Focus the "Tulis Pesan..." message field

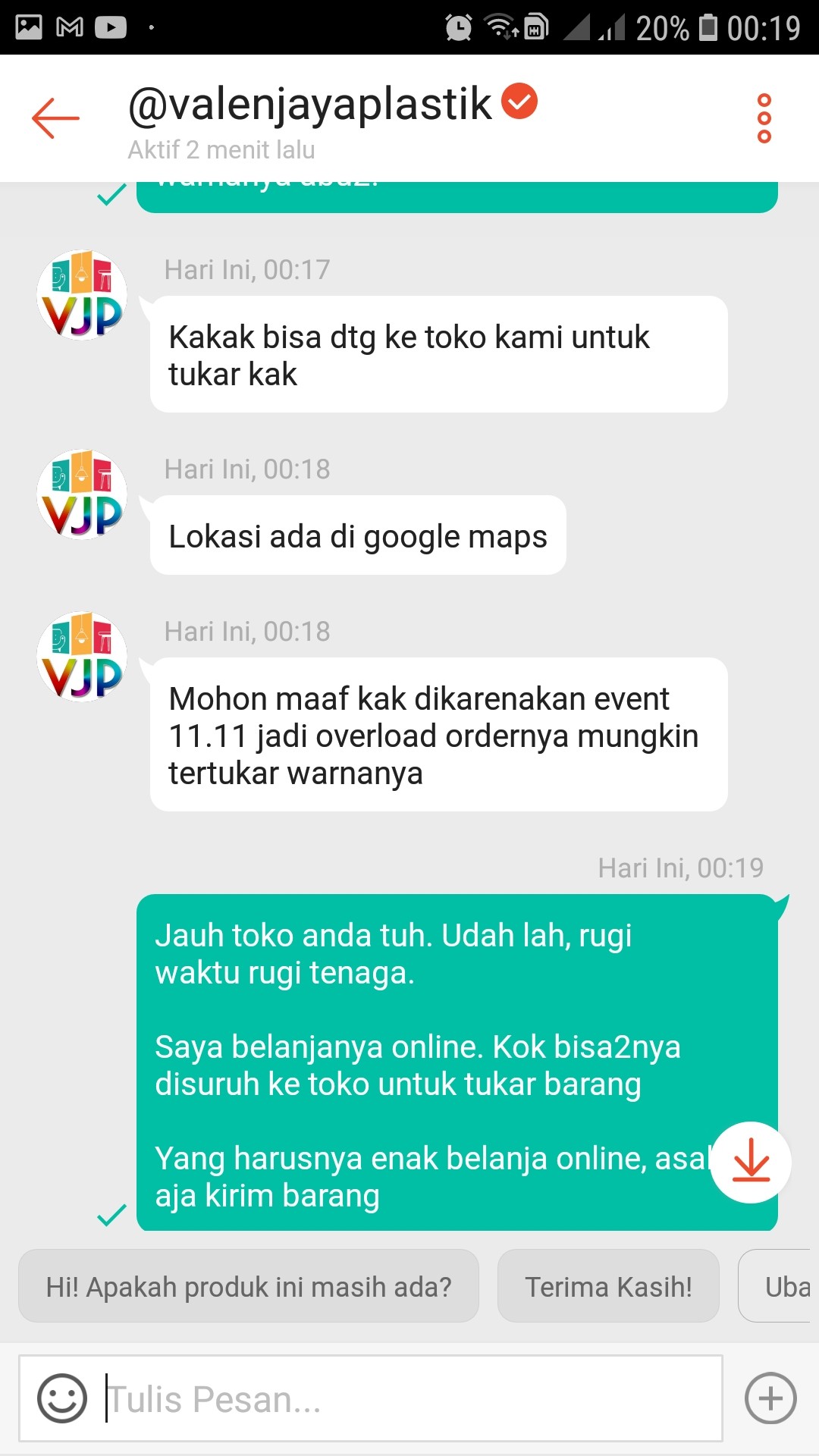point(409,1398)
